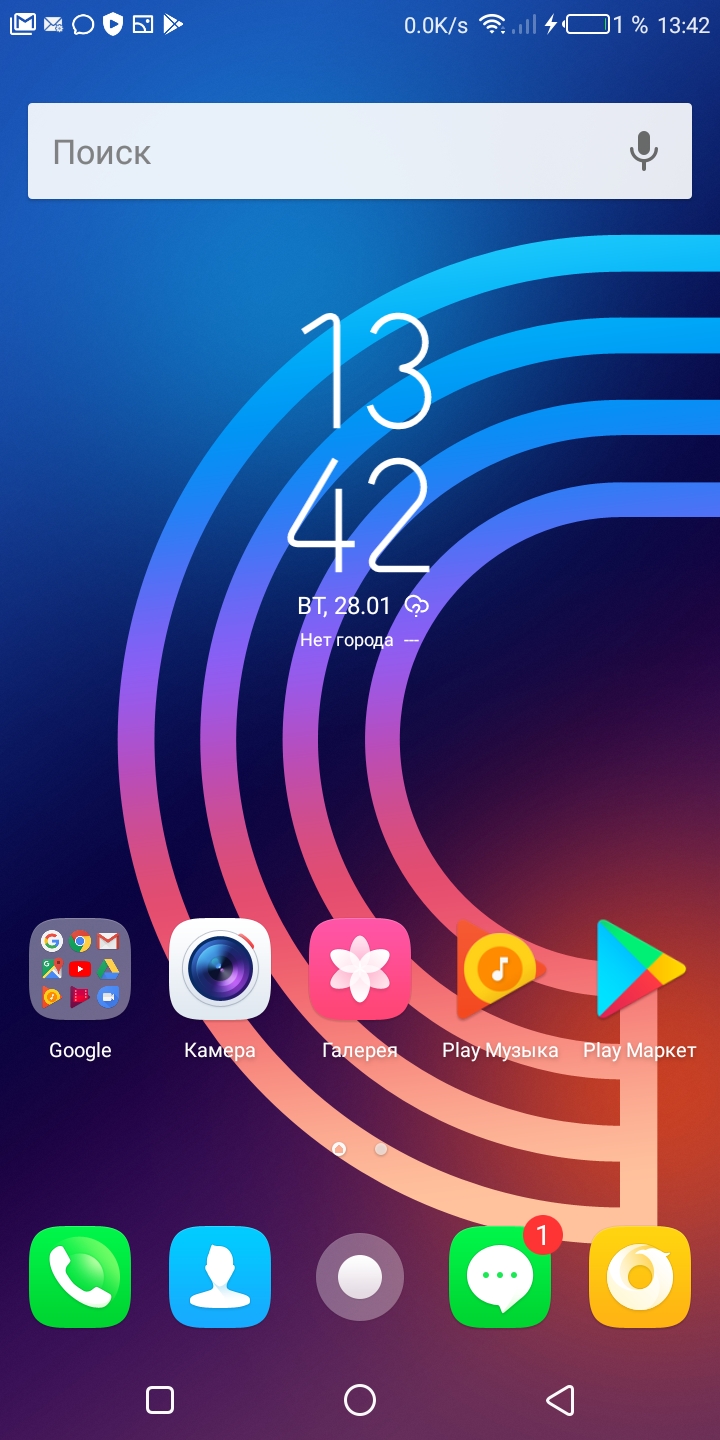
Task: Open messages with one unread badge
Action: (500, 1277)
